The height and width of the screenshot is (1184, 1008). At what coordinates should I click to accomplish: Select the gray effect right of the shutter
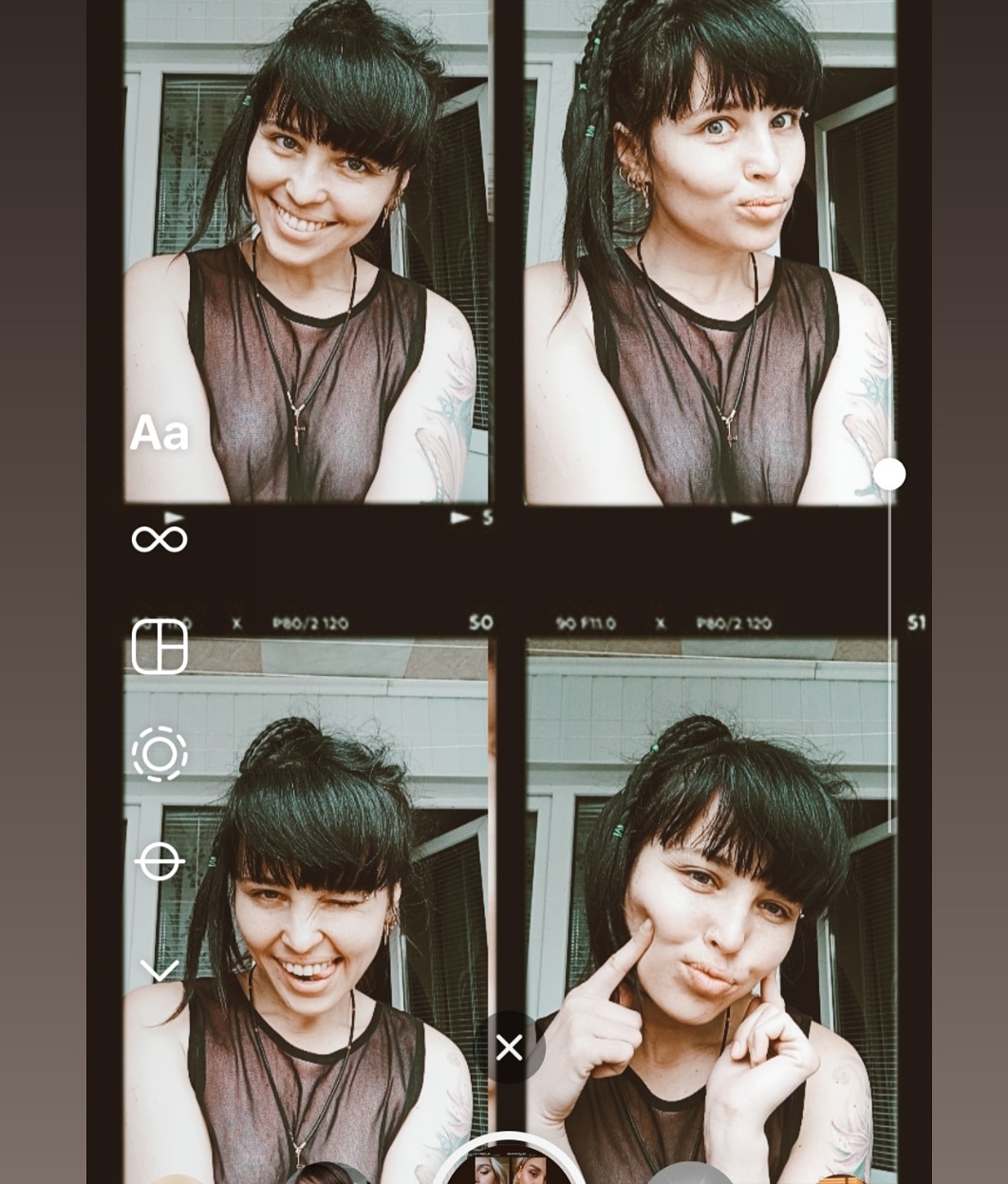click(x=690, y=1175)
